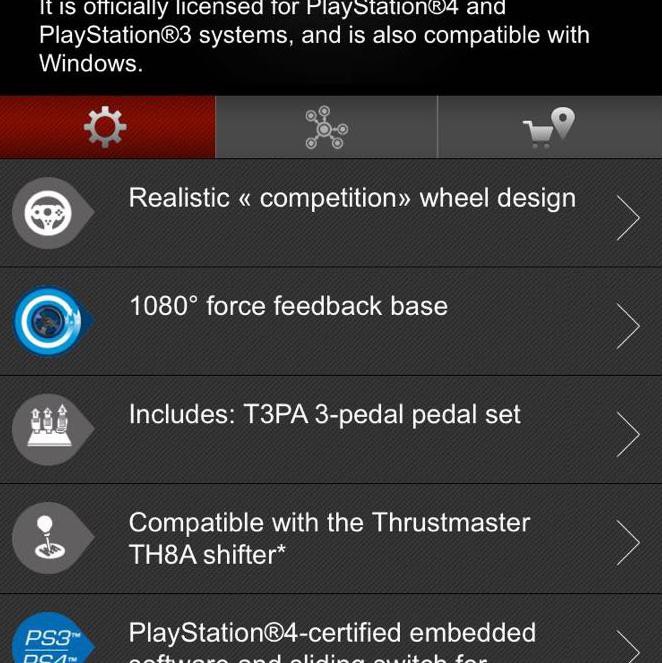Switch to the gear features tab
This screenshot has width=663, height=663.
point(107,128)
